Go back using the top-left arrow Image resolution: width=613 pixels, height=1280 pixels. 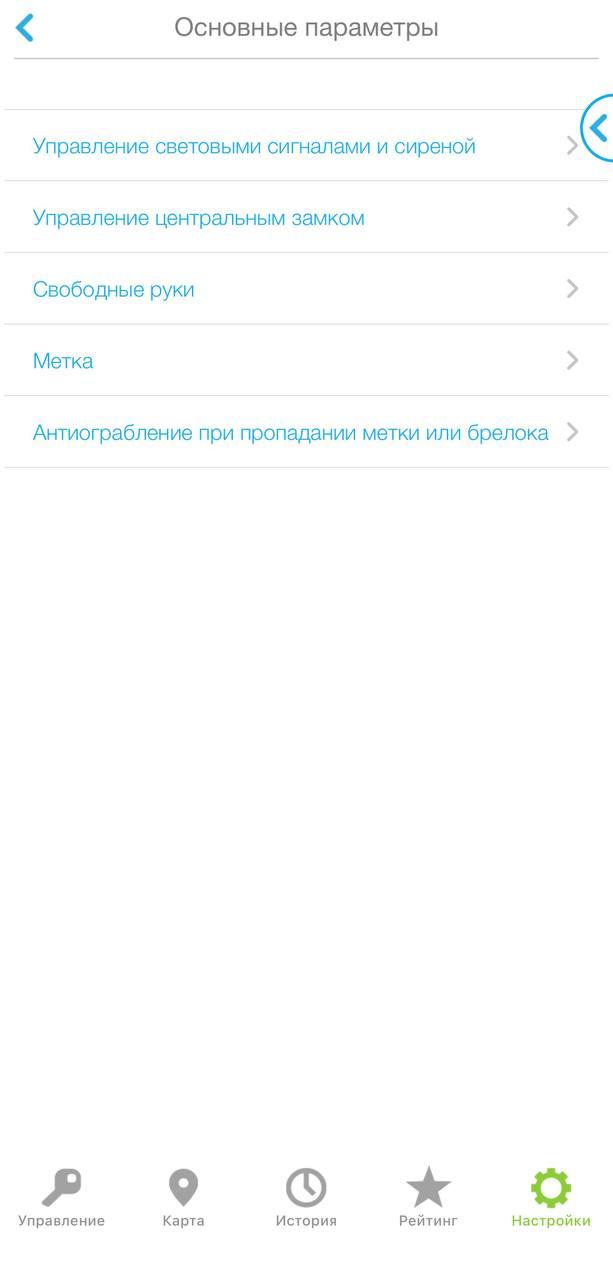point(26,28)
